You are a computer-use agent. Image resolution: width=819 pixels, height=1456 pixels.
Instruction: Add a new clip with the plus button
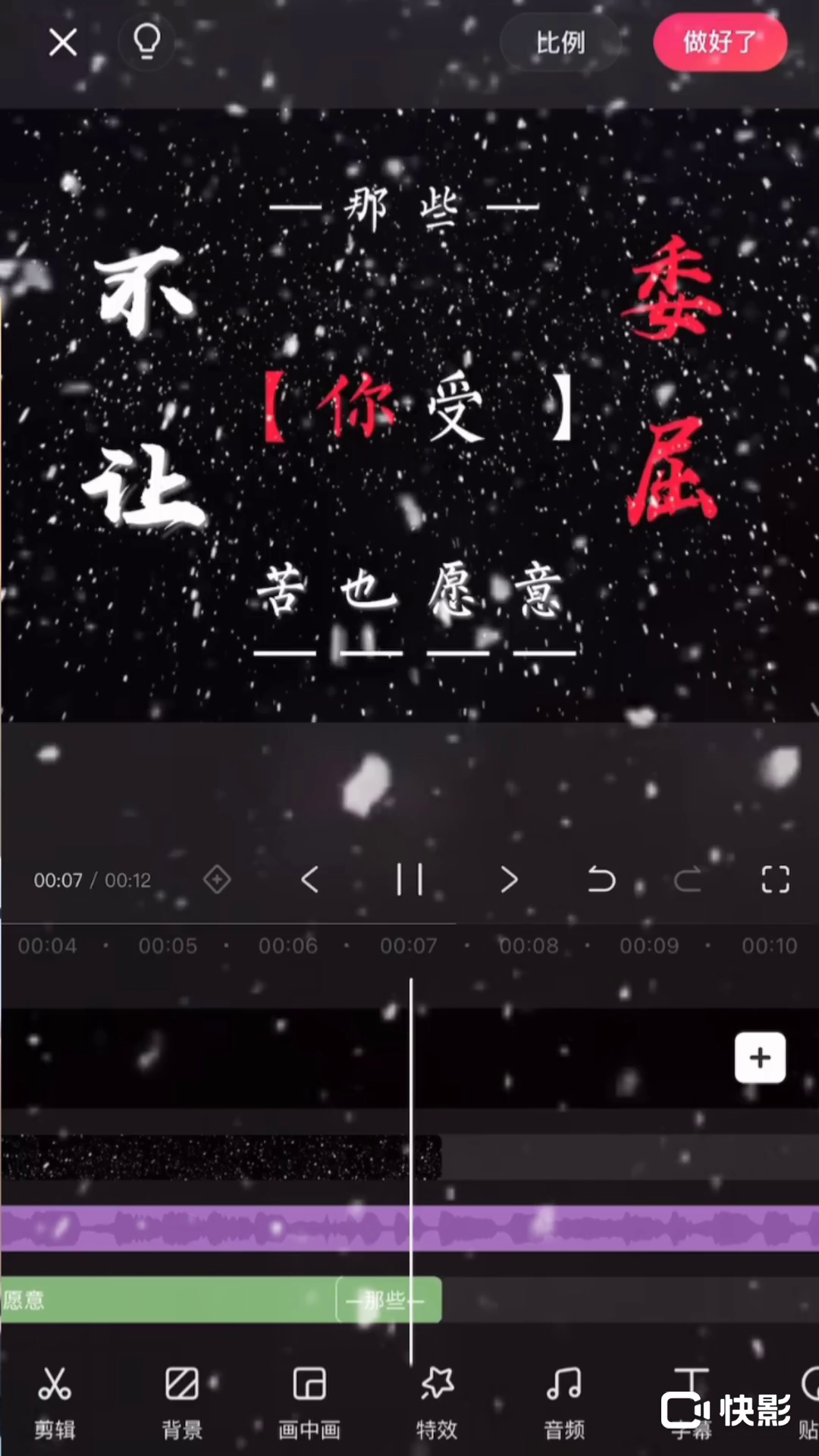coord(760,1057)
